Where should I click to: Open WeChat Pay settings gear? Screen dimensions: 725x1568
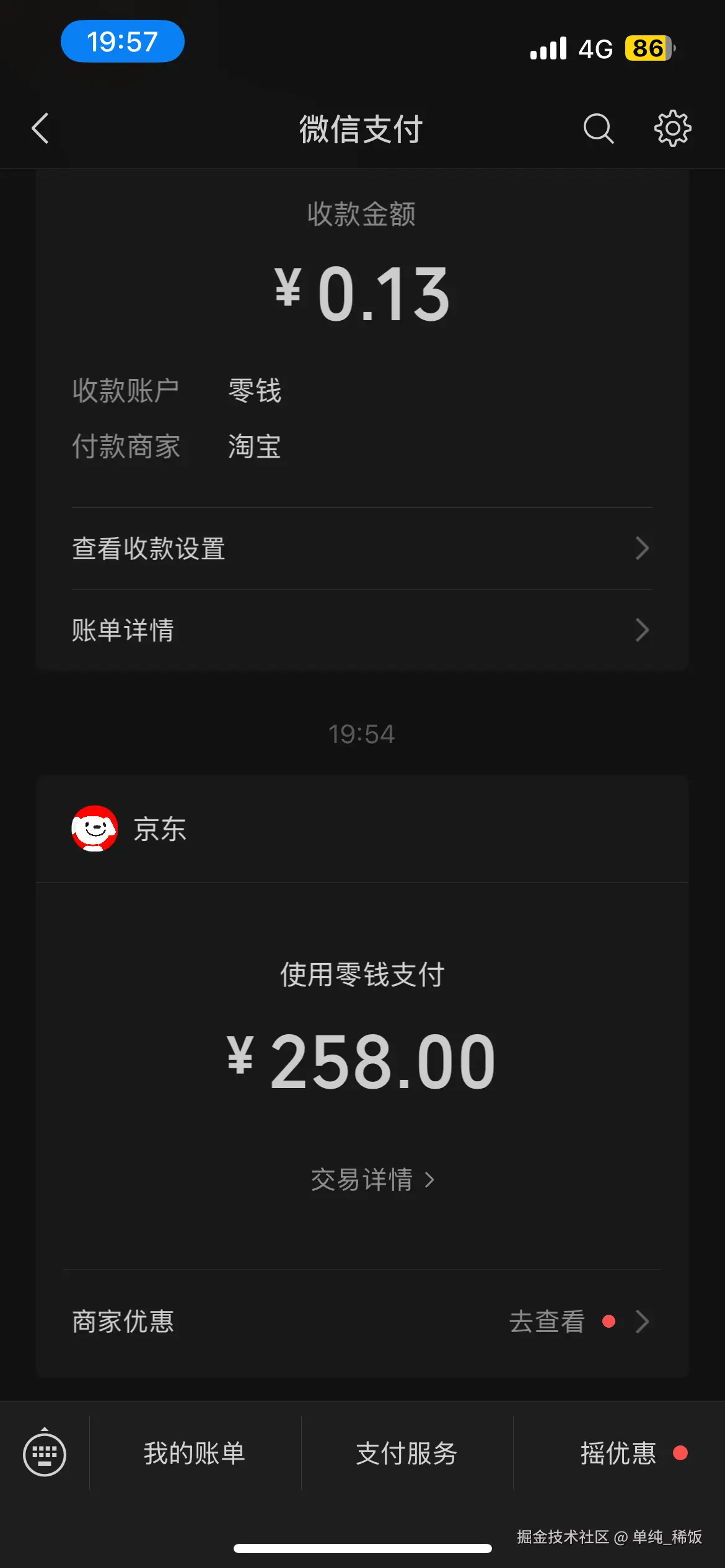(x=672, y=129)
